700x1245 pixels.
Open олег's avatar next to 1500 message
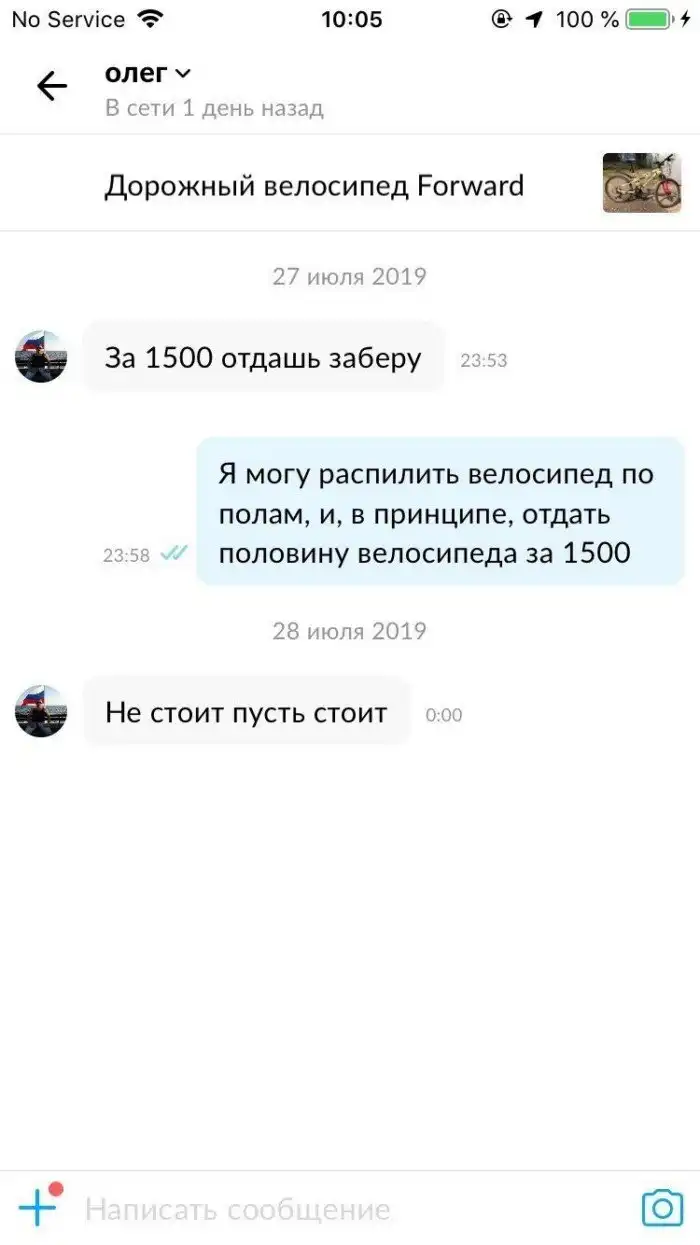click(41, 357)
